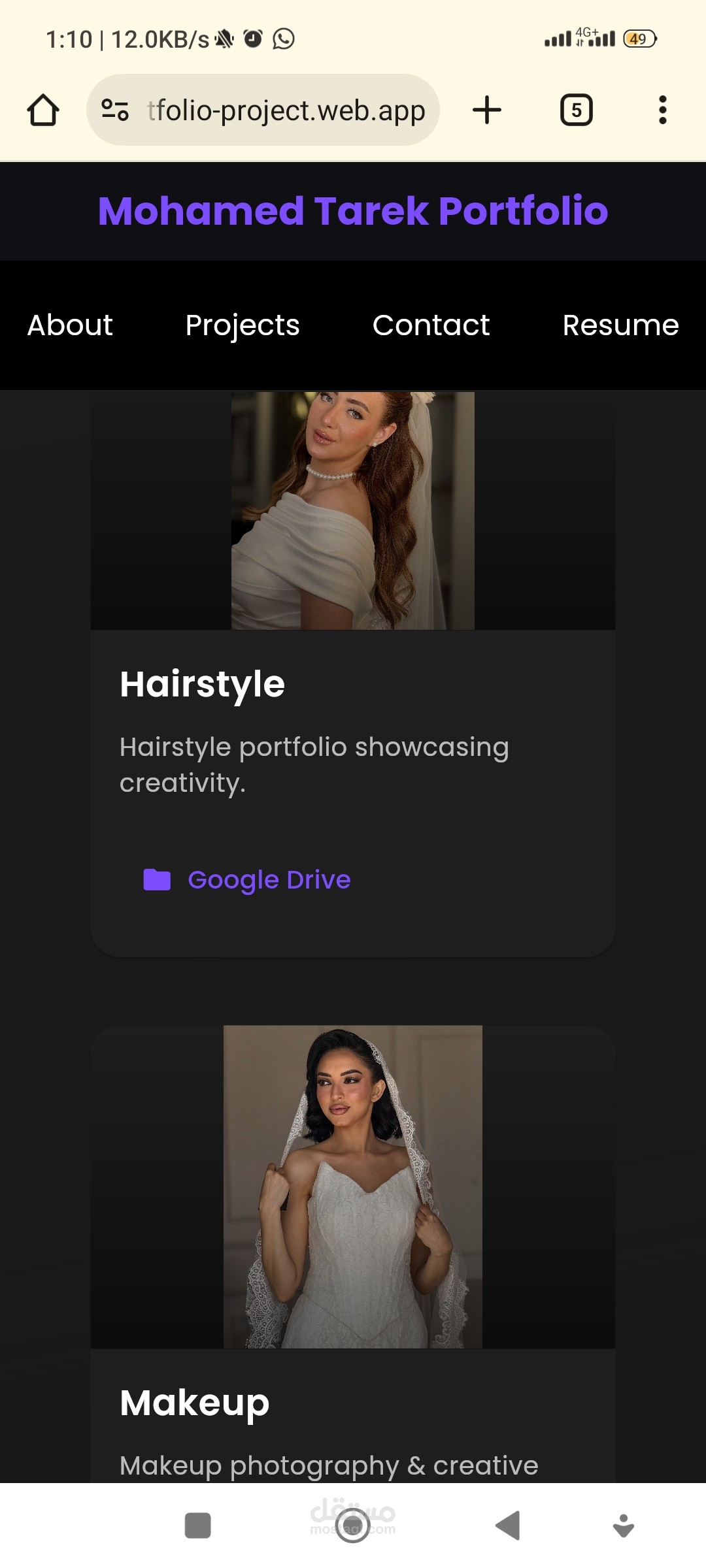The image size is (706, 1568).
Task: Open the site settings icon in address bar
Action: click(115, 110)
